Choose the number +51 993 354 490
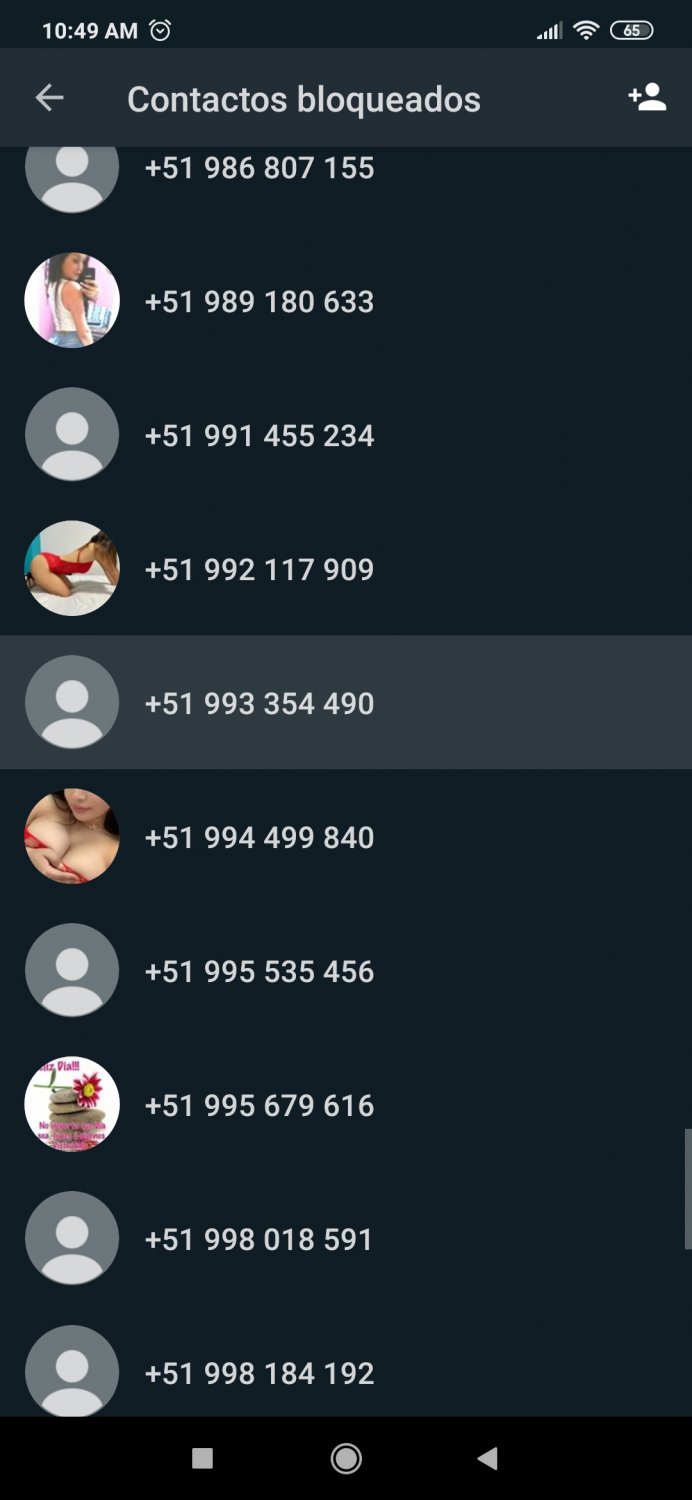 [346, 703]
